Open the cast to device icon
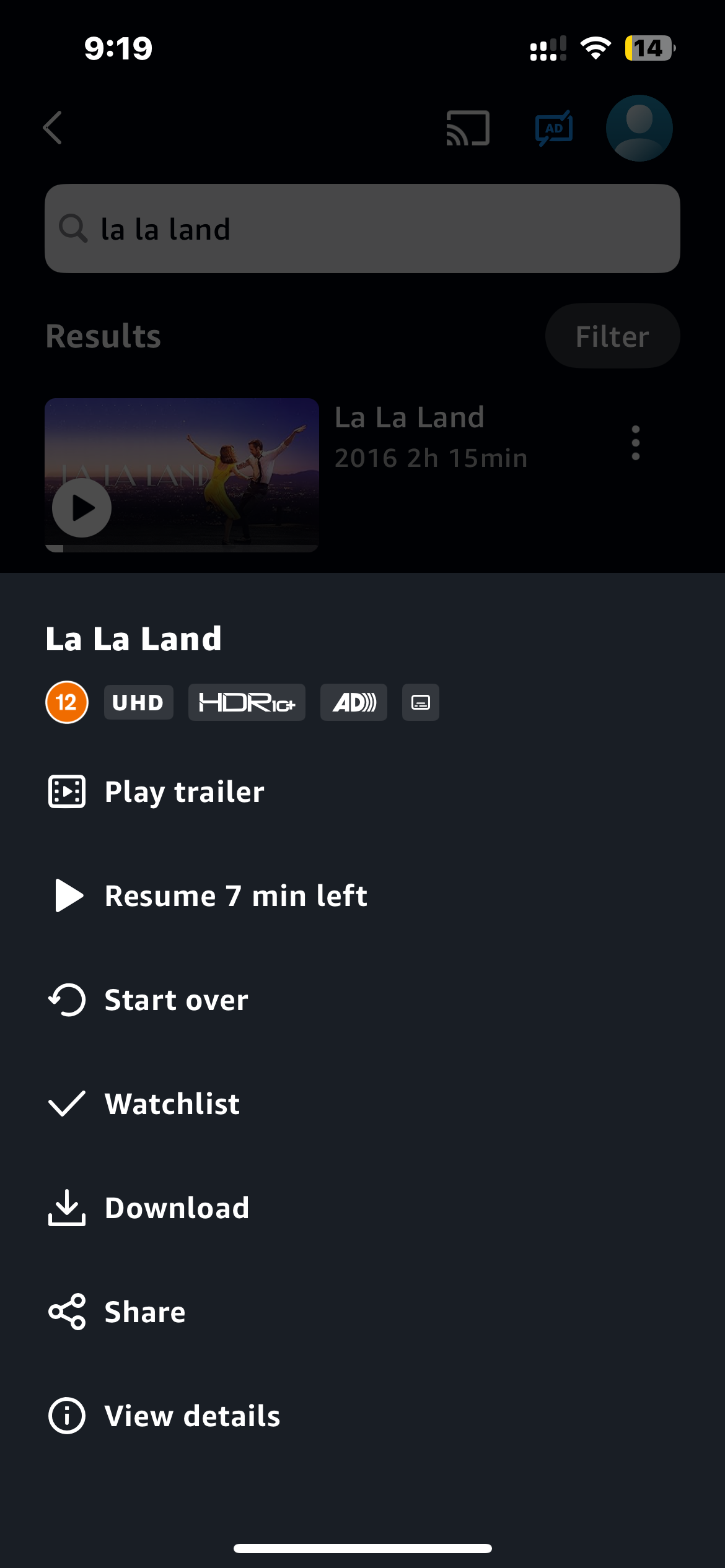Screen dimensions: 725x1568 click(468, 128)
